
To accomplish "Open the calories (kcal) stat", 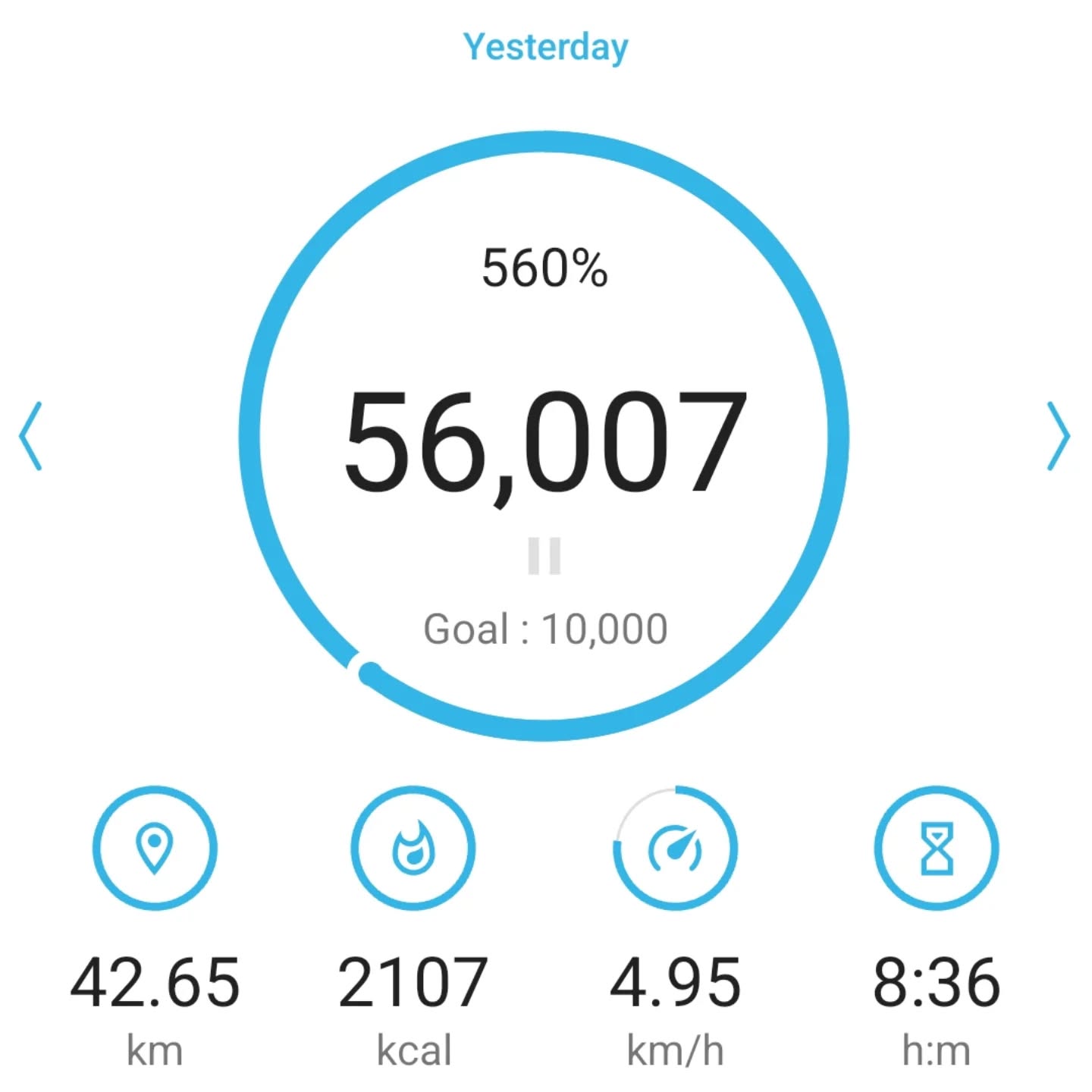I will click(x=413, y=848).
